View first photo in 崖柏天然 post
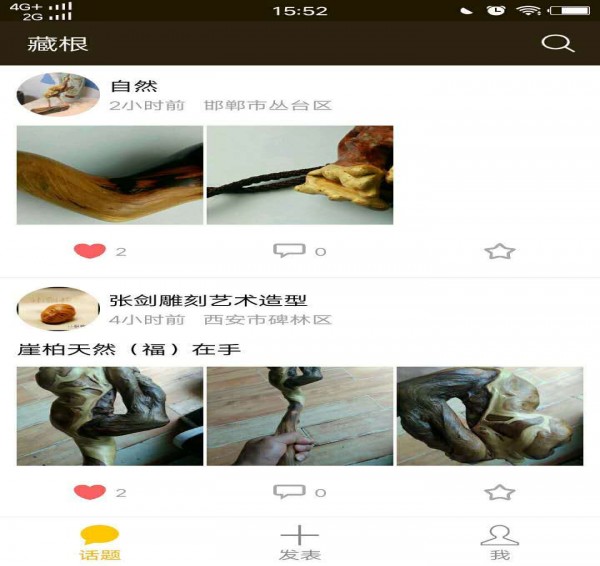 [x=110, y=416]
